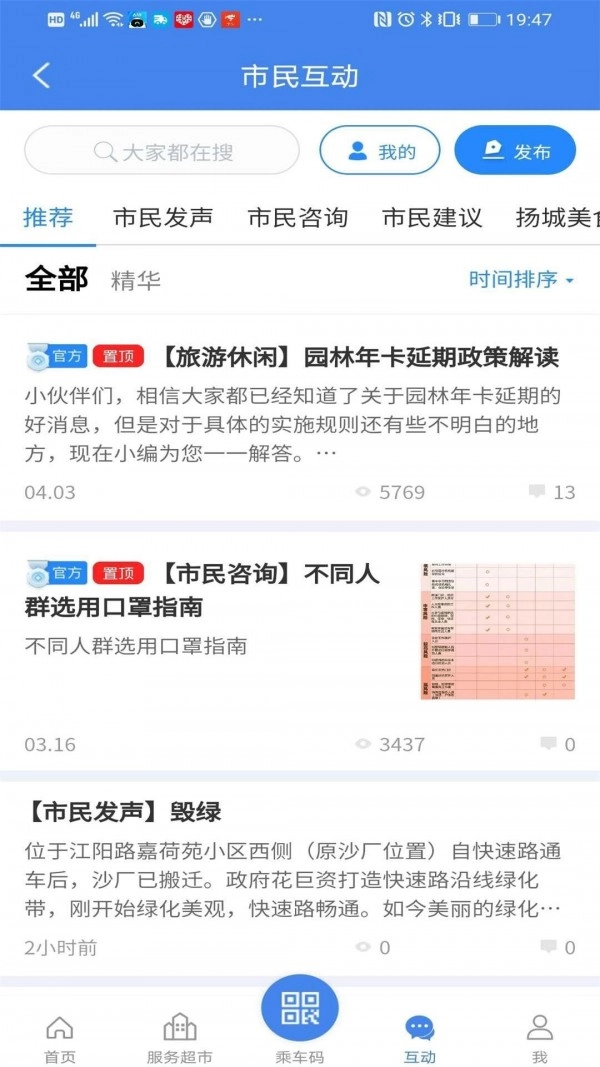The height and width of the screenshot is (1067, 600).
Task: Go to the 首页 tab
Action: (x=60, y=1038)
